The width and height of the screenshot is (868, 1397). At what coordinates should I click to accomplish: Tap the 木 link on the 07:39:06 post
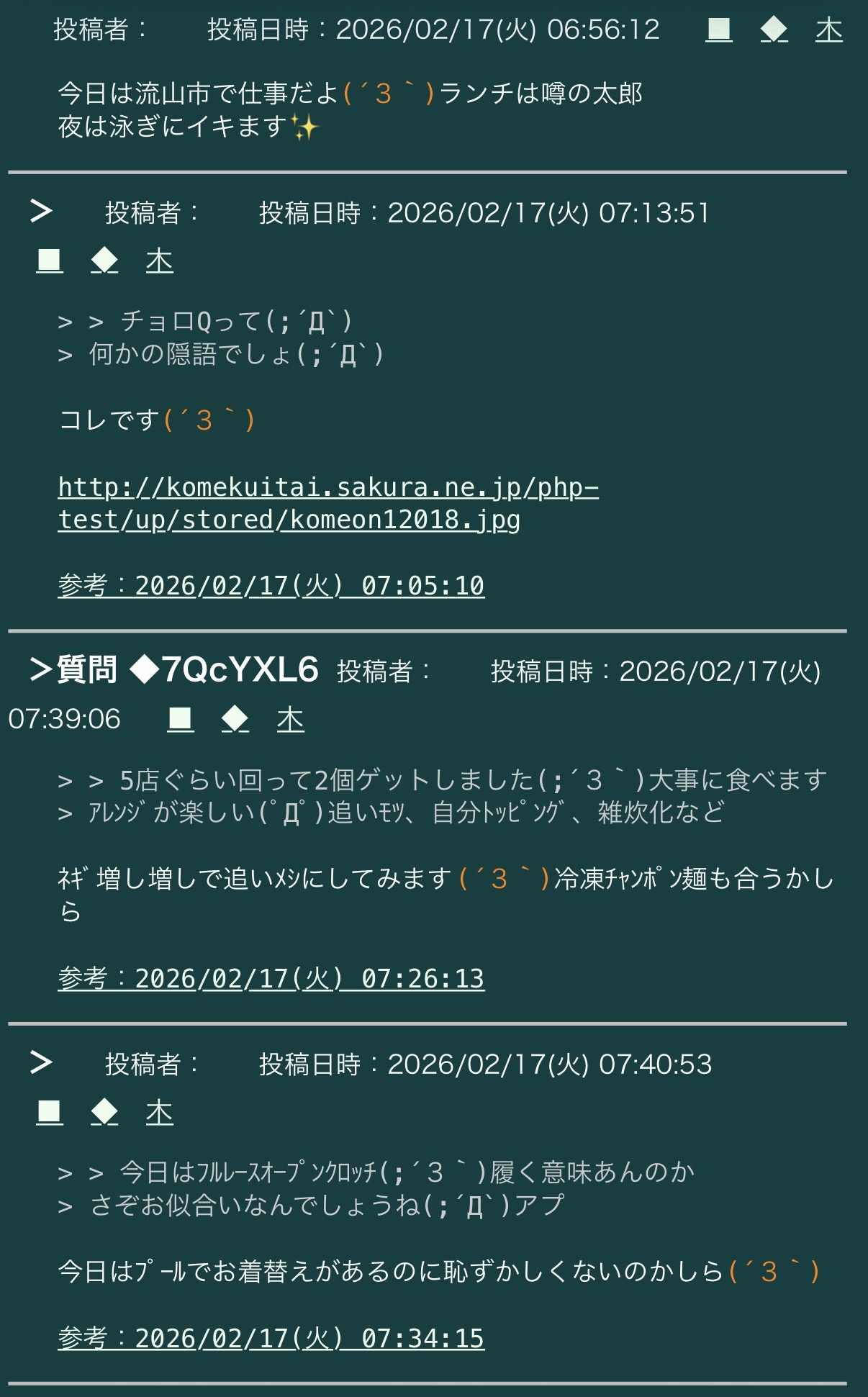pyautogui.click(x=290, y=719)
